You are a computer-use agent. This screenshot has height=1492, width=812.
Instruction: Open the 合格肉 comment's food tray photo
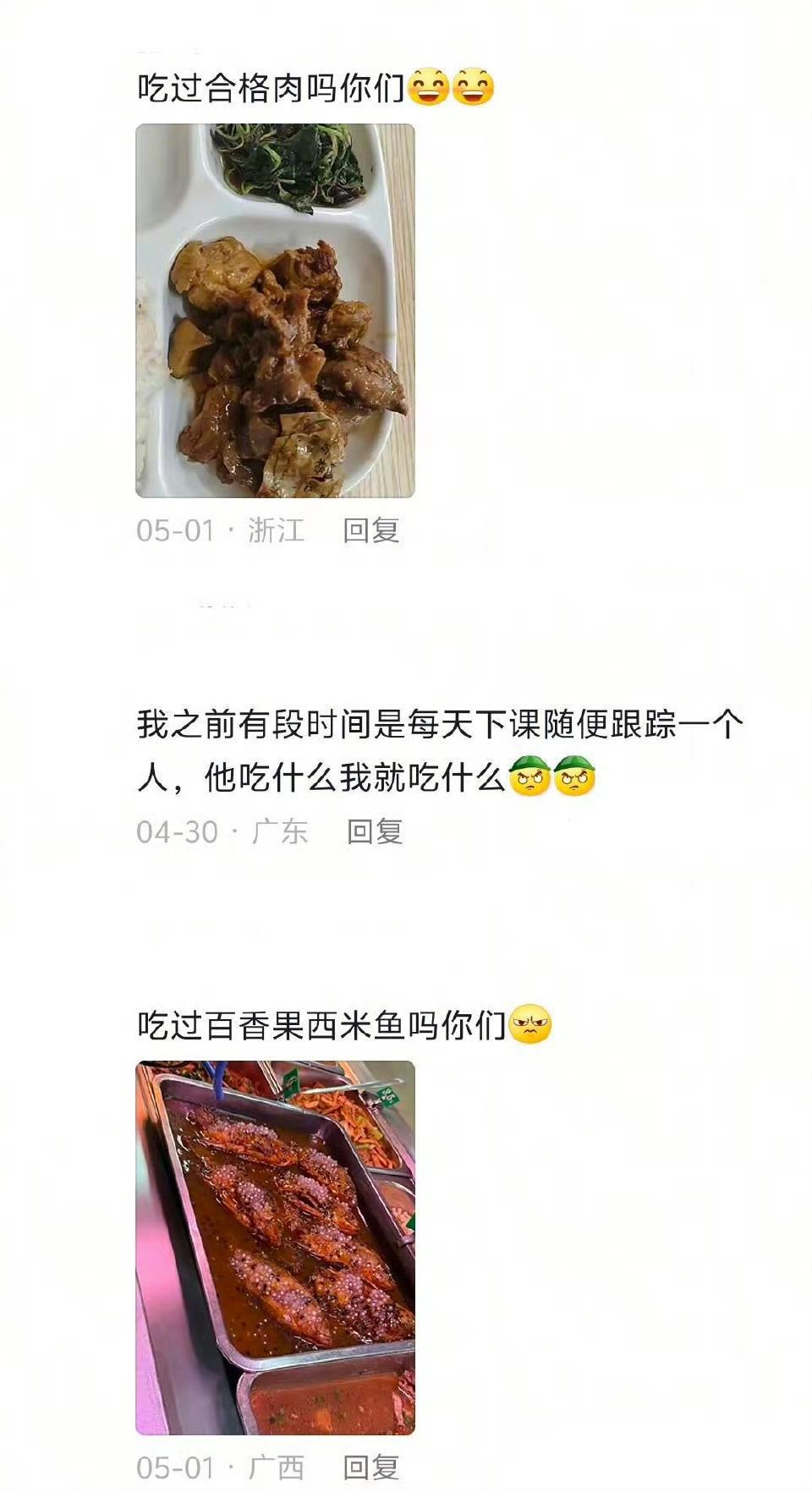click(275, 310)
